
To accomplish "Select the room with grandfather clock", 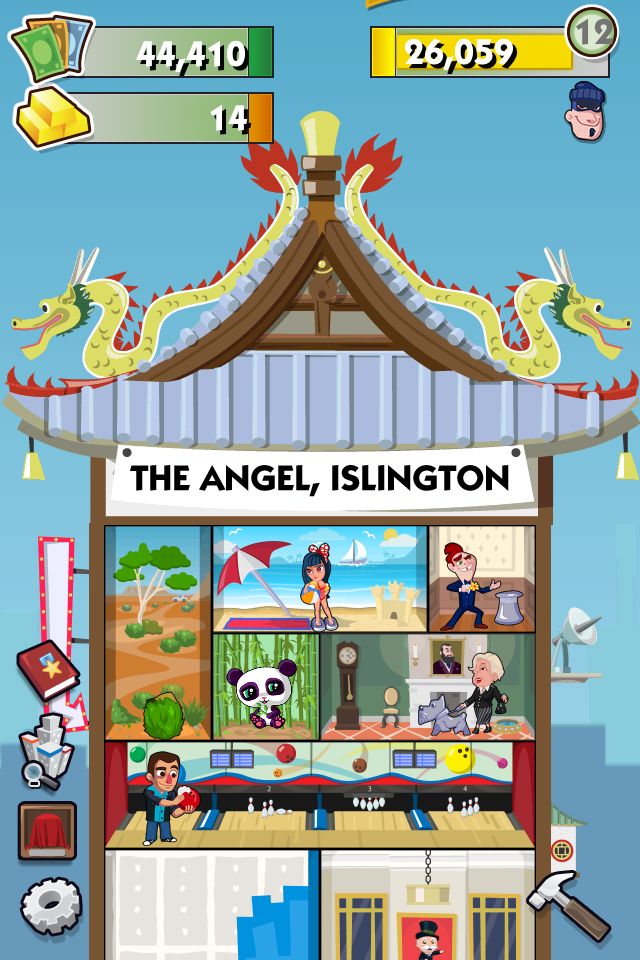I will click(427, 686).
